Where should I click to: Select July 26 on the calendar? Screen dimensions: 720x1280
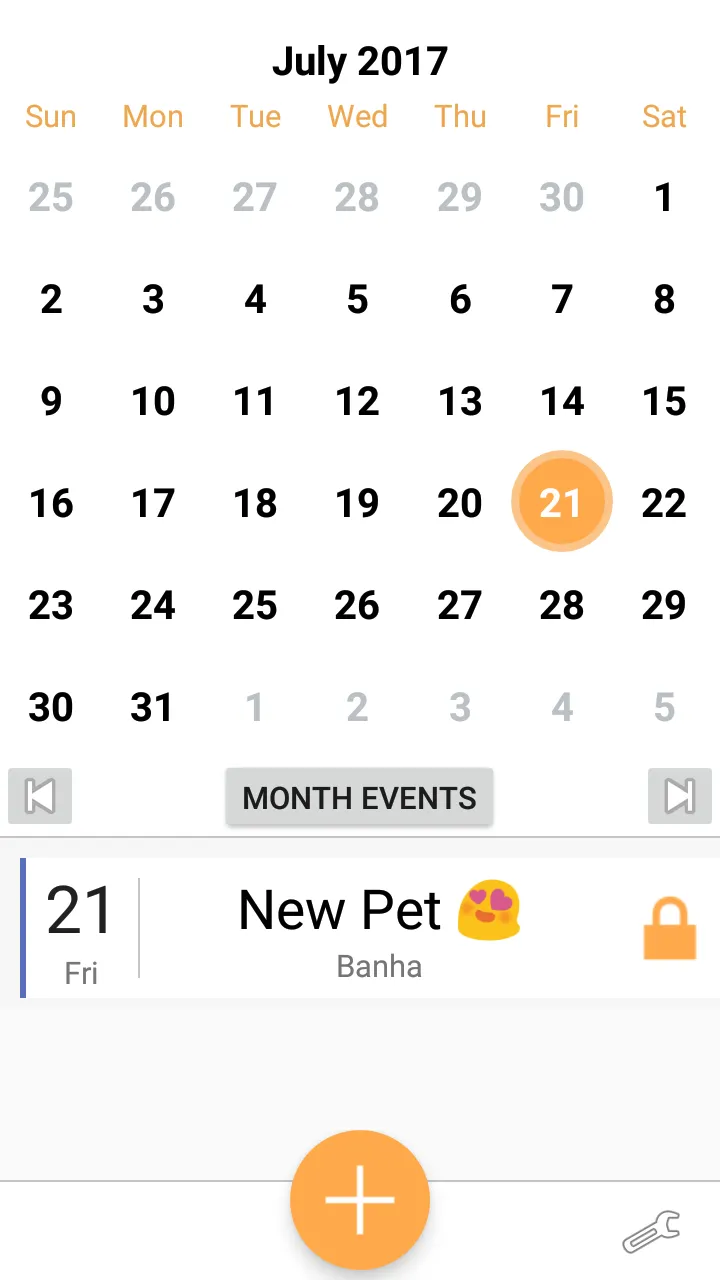tap(358, 605)
